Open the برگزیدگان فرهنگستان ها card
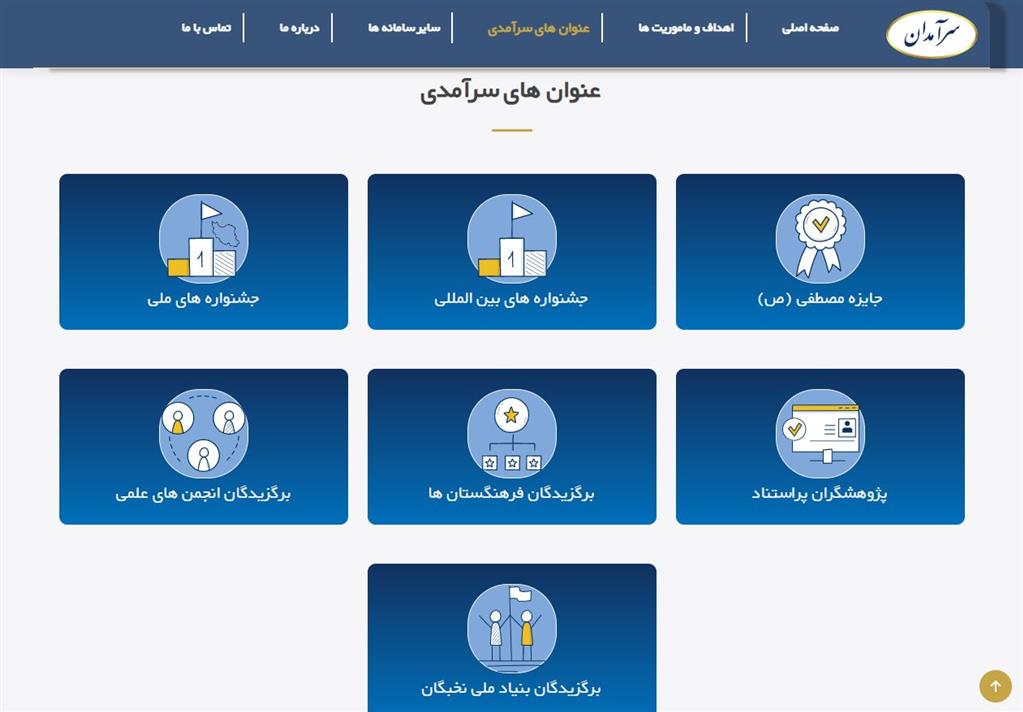 [x=512, y=447]
